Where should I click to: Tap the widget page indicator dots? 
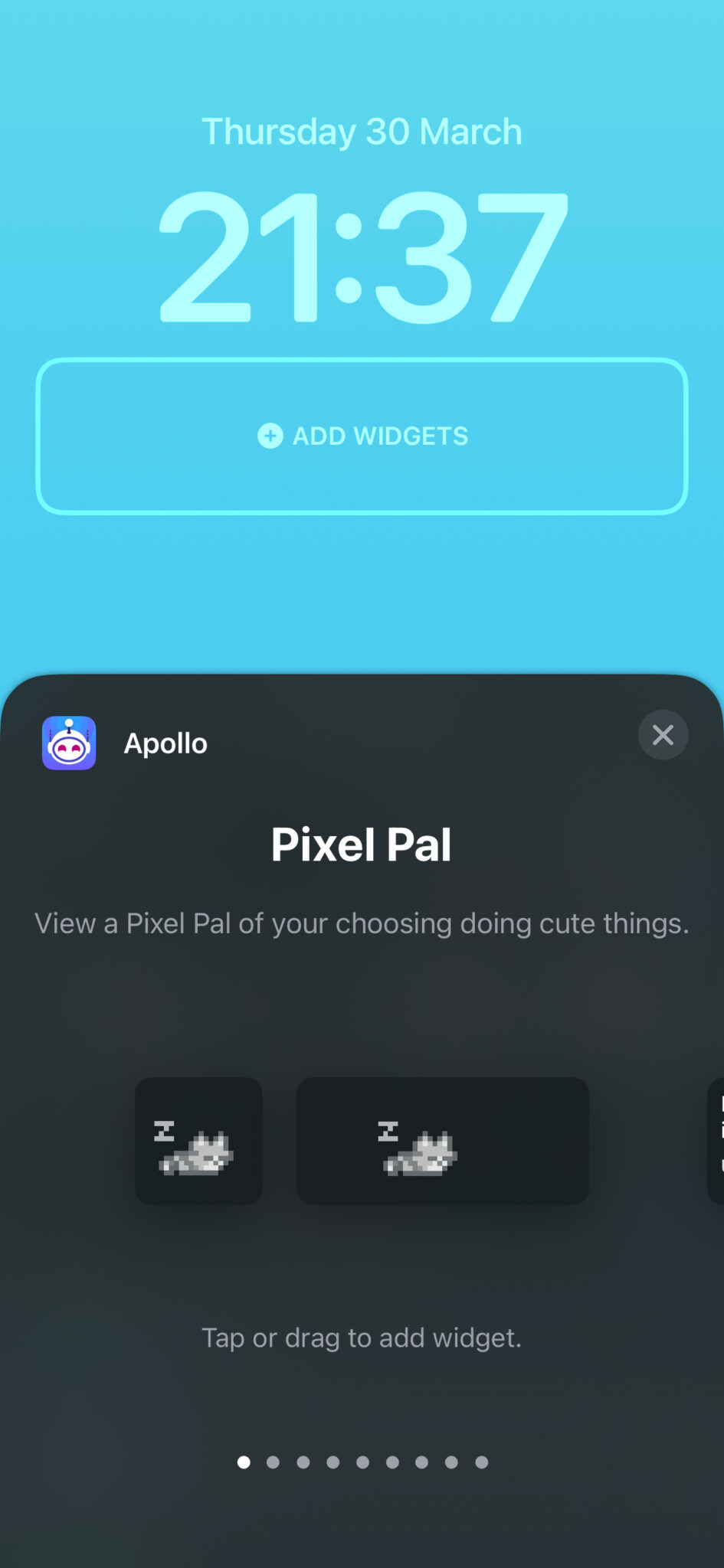pos(362,1462)
